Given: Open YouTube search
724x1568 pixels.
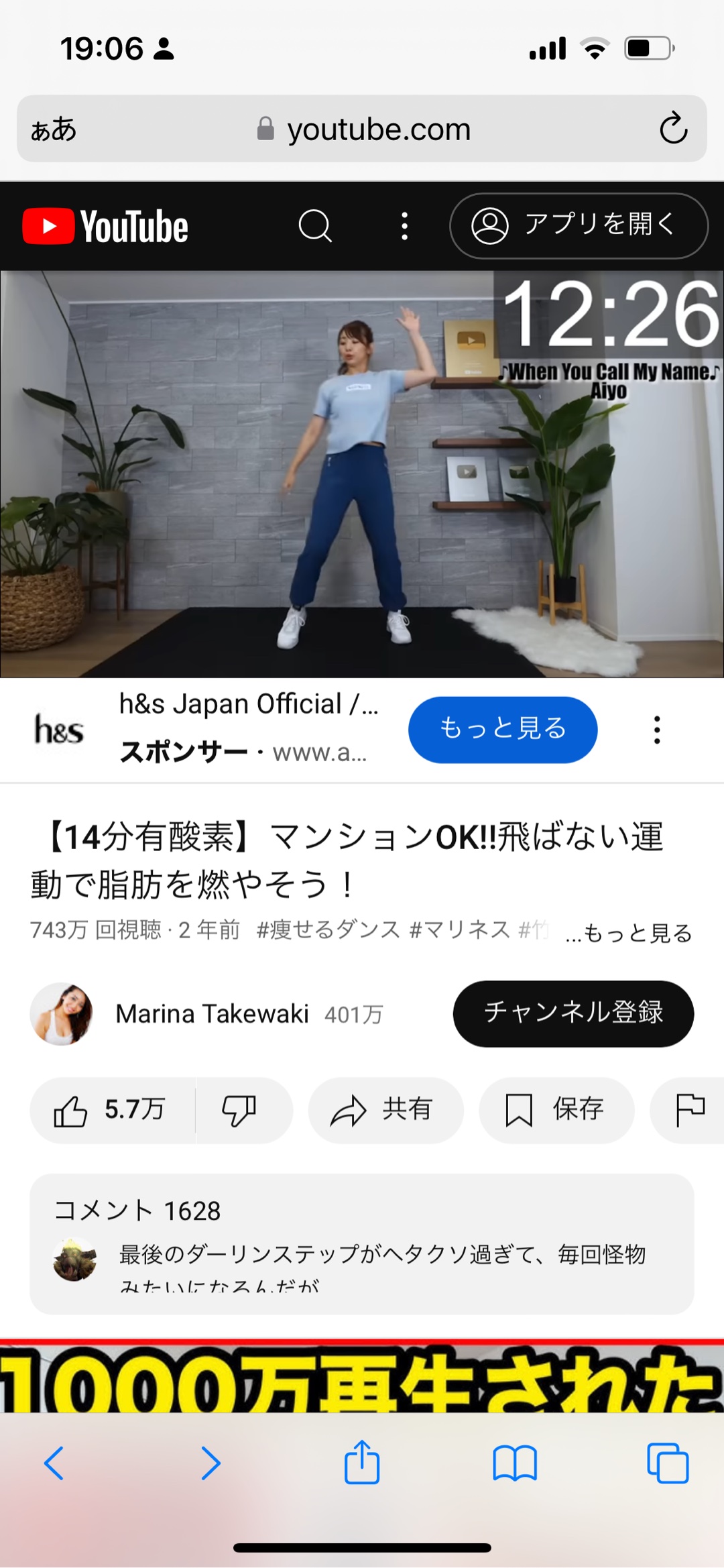Looking at the screenshot, I should pyautogui.click(x=315, y=226).
